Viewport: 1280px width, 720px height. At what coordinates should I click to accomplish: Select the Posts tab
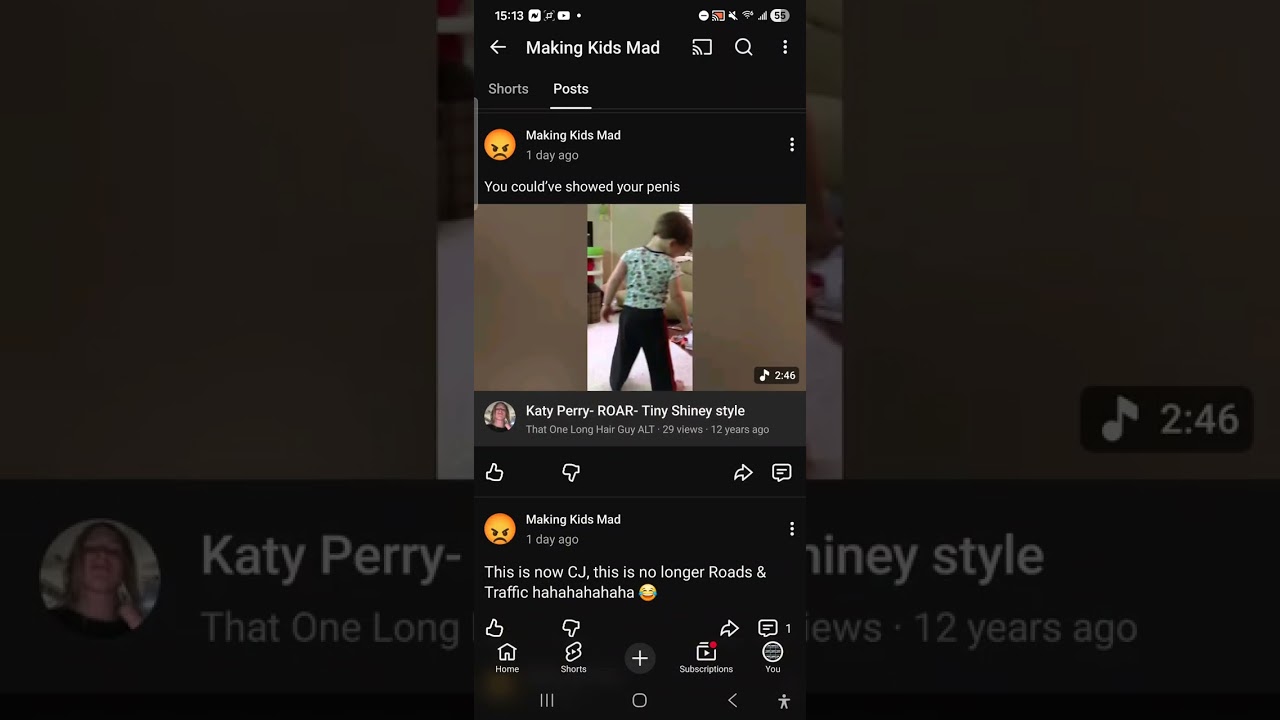571,89
